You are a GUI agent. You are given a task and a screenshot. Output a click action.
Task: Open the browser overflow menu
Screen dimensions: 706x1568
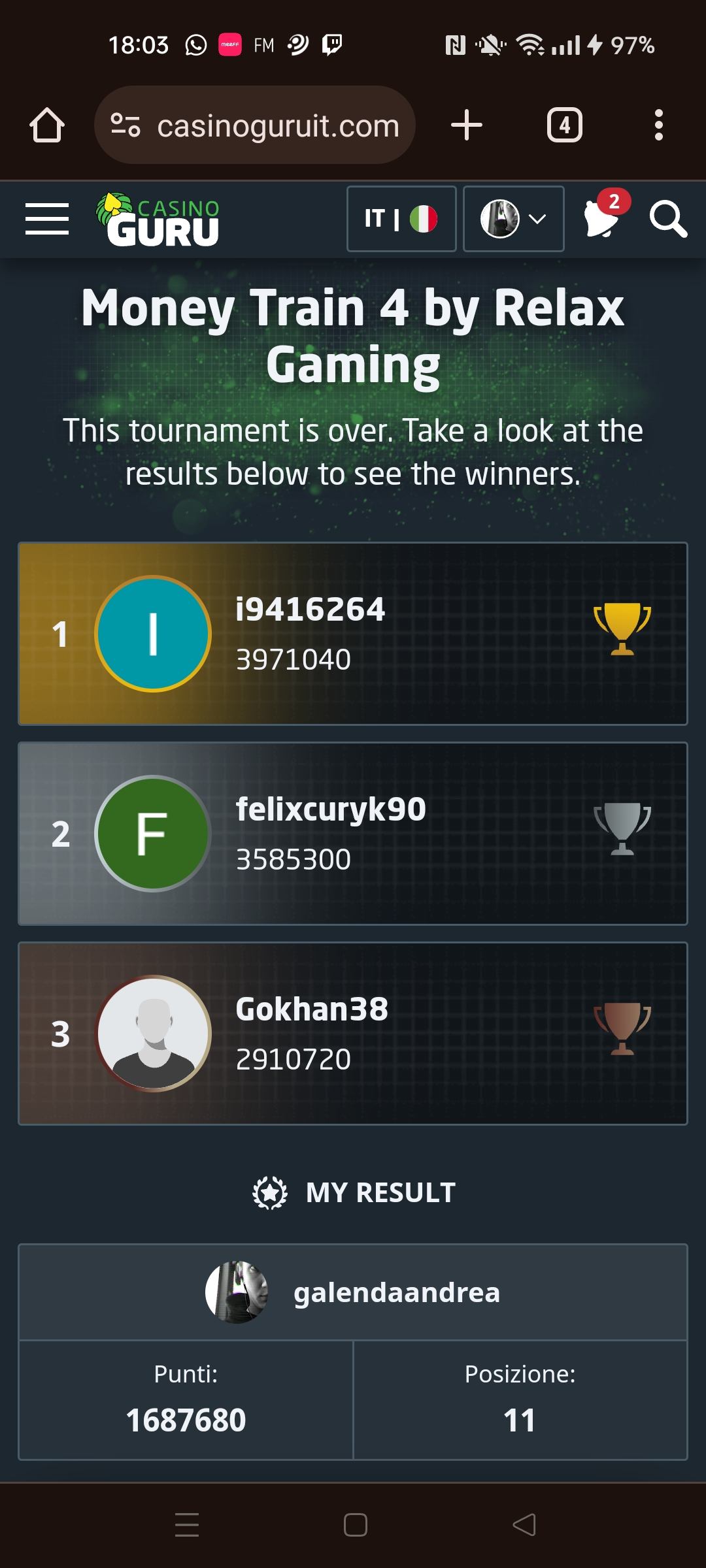tap(658, 125)
